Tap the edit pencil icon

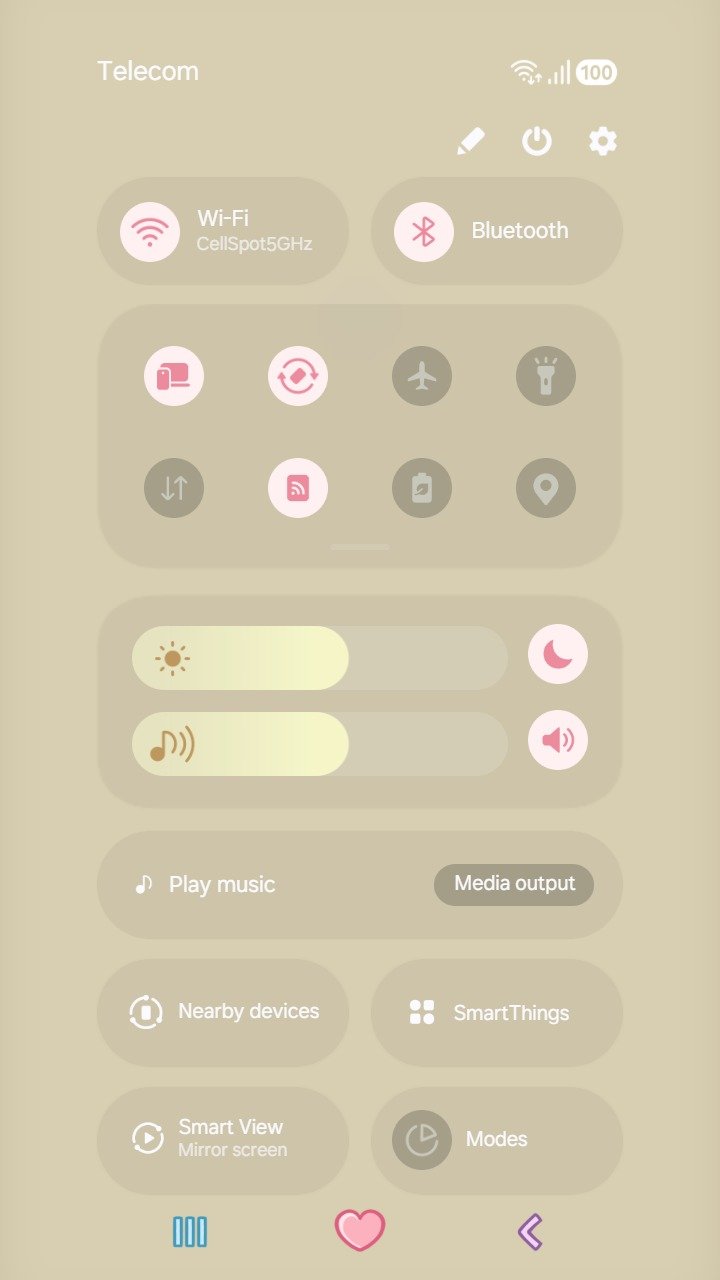coord(472,141)
